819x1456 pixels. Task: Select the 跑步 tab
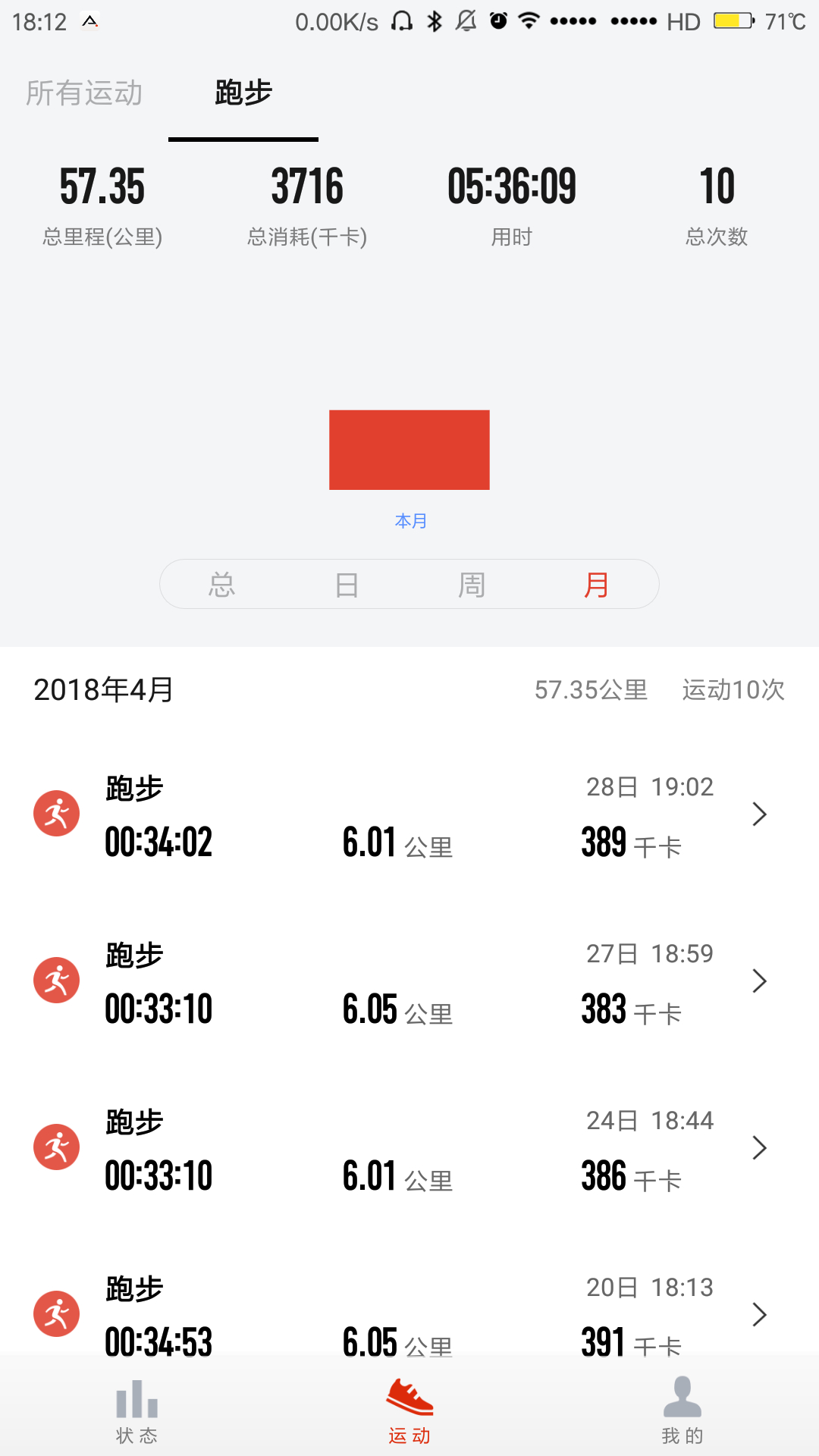(243, 93)
